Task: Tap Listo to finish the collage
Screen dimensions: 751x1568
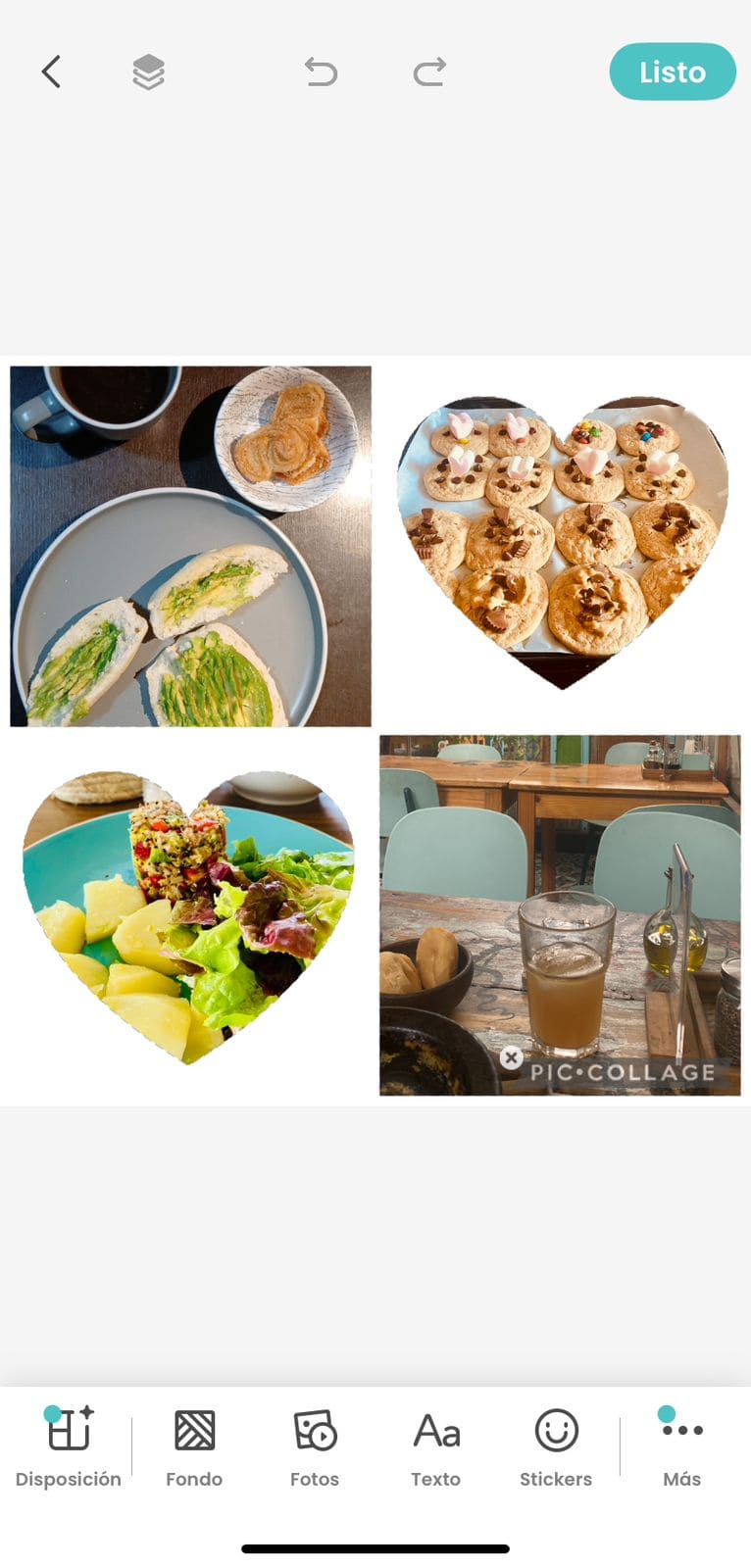Action: [673, 72]
